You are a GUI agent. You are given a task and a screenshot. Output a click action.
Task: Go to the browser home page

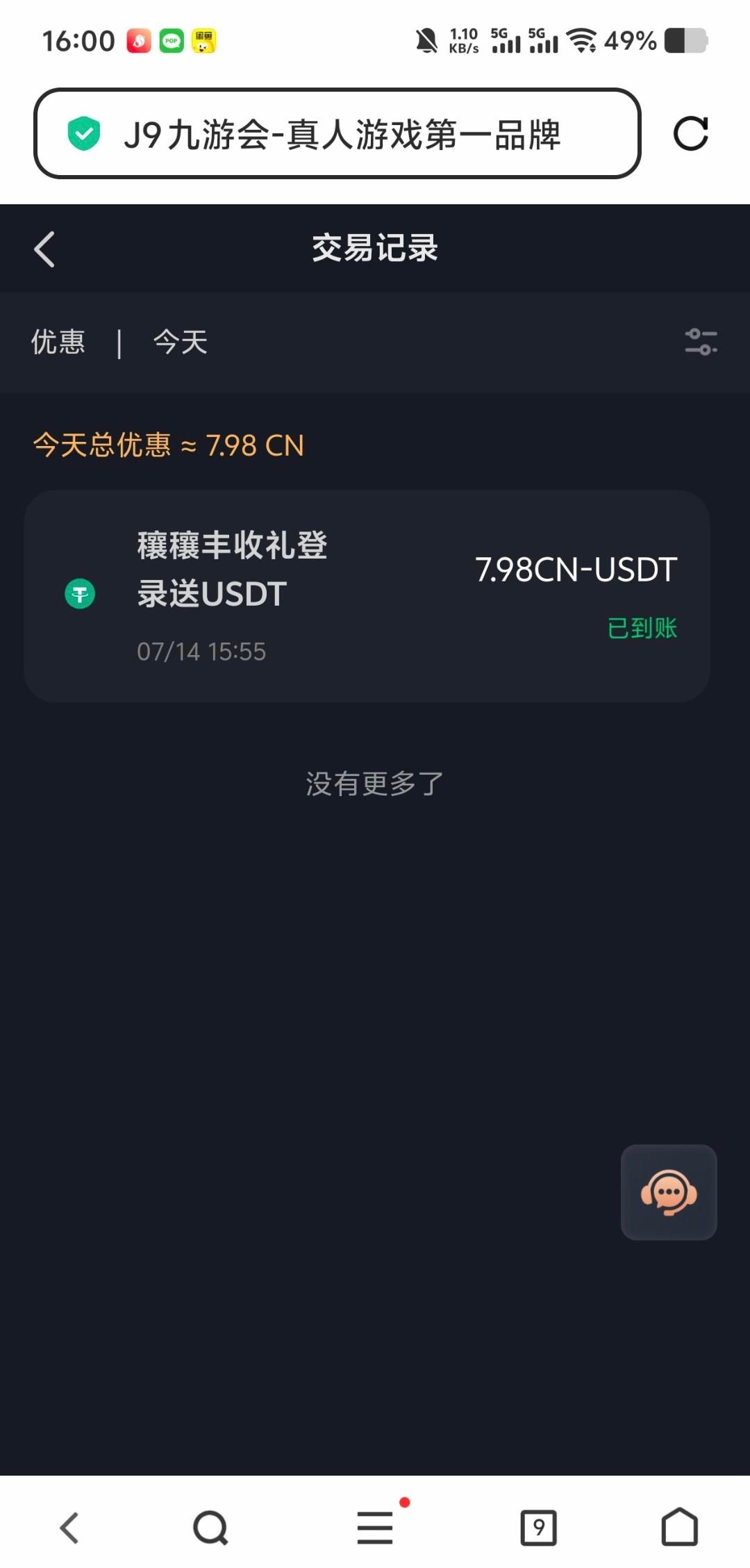click(x=680, y=1526)
